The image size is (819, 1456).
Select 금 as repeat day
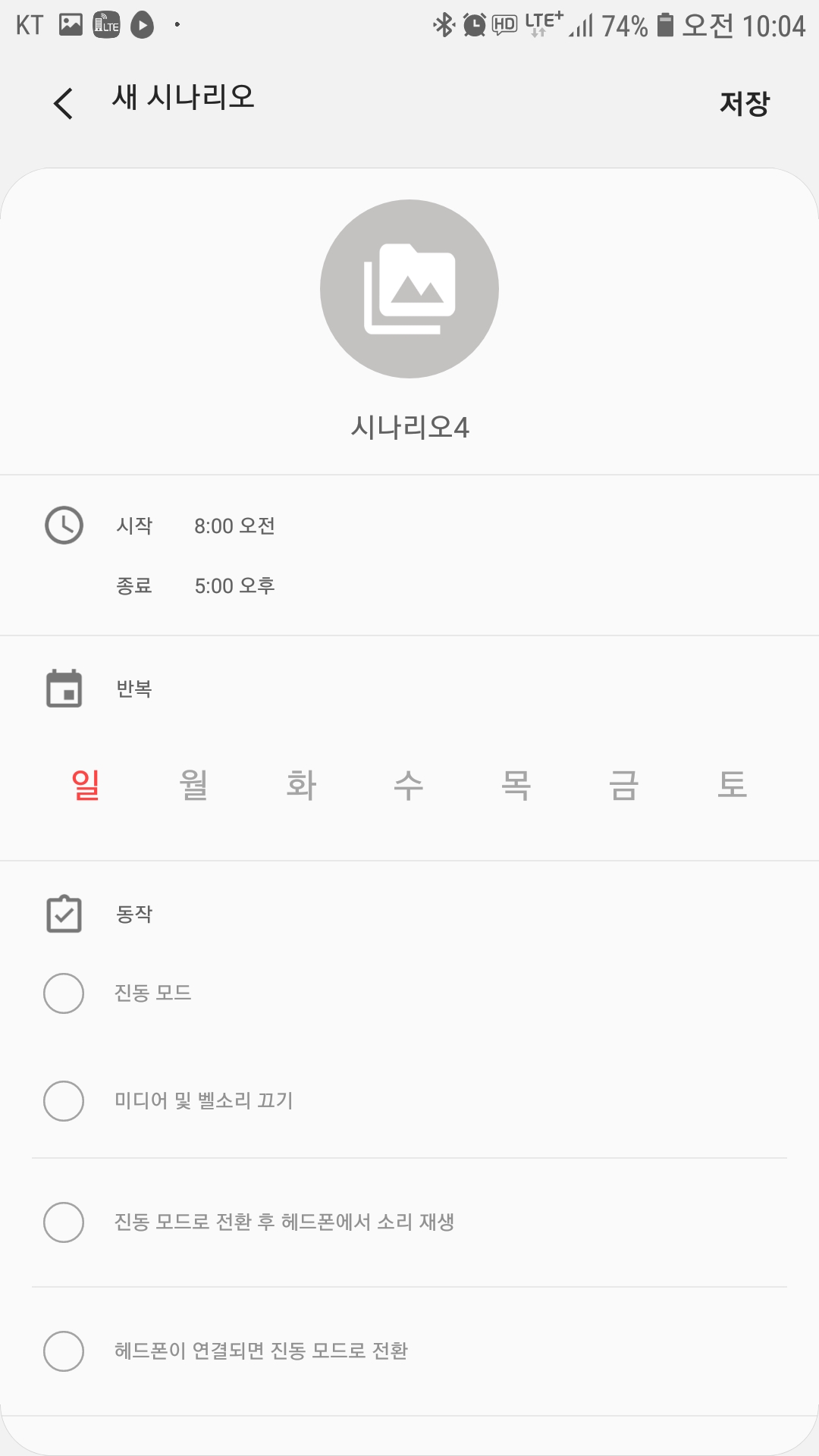pos(624,784)
